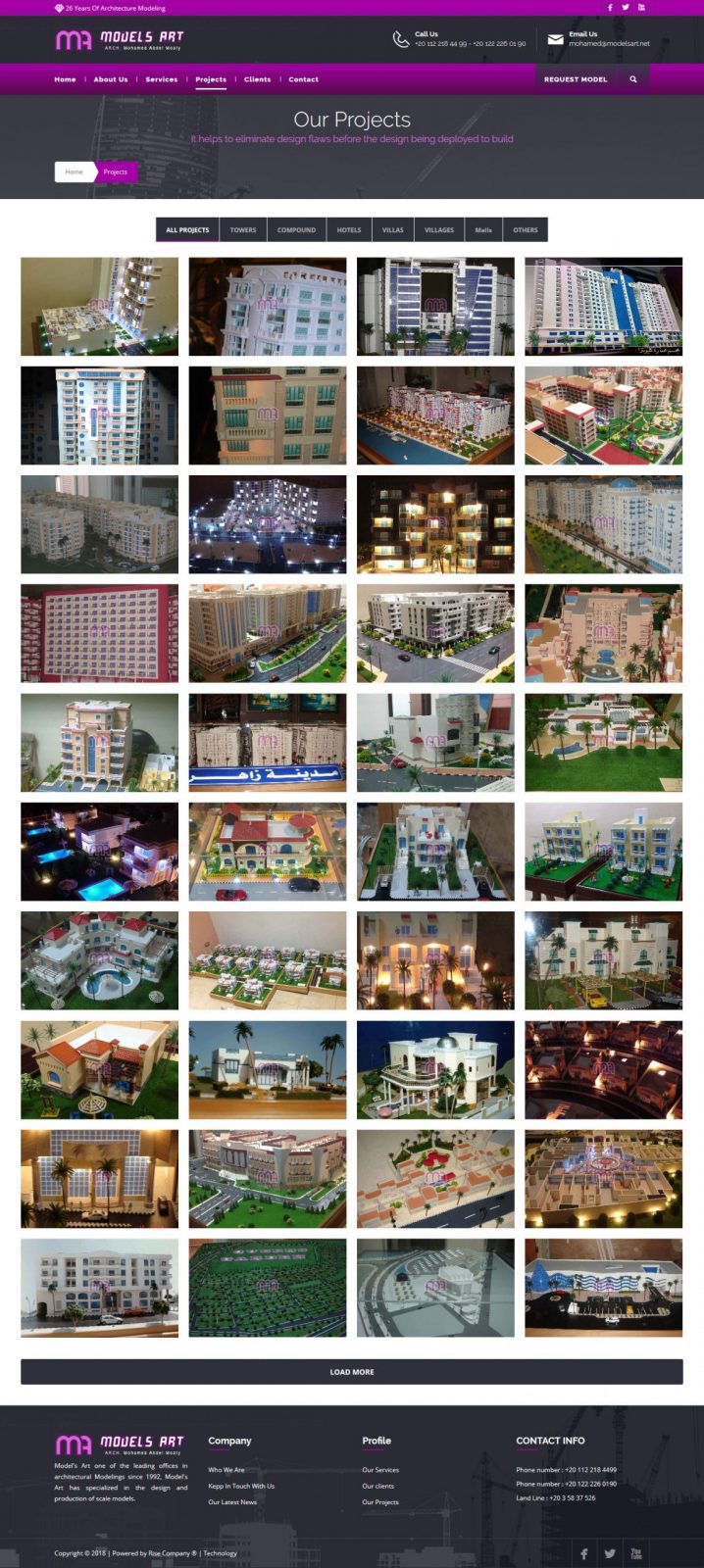Show only Hotels projects
This screenshot has height=1568, width=704.
tap(349, 230)
